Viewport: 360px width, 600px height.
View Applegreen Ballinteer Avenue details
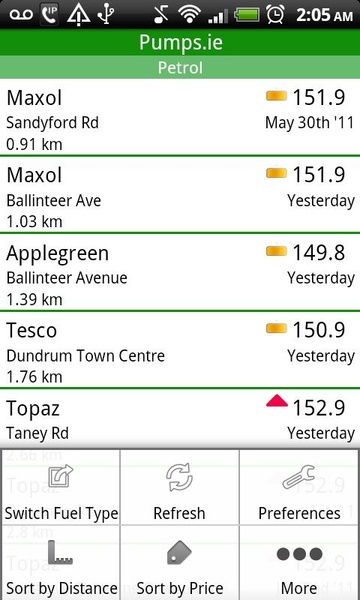point(180,272)
